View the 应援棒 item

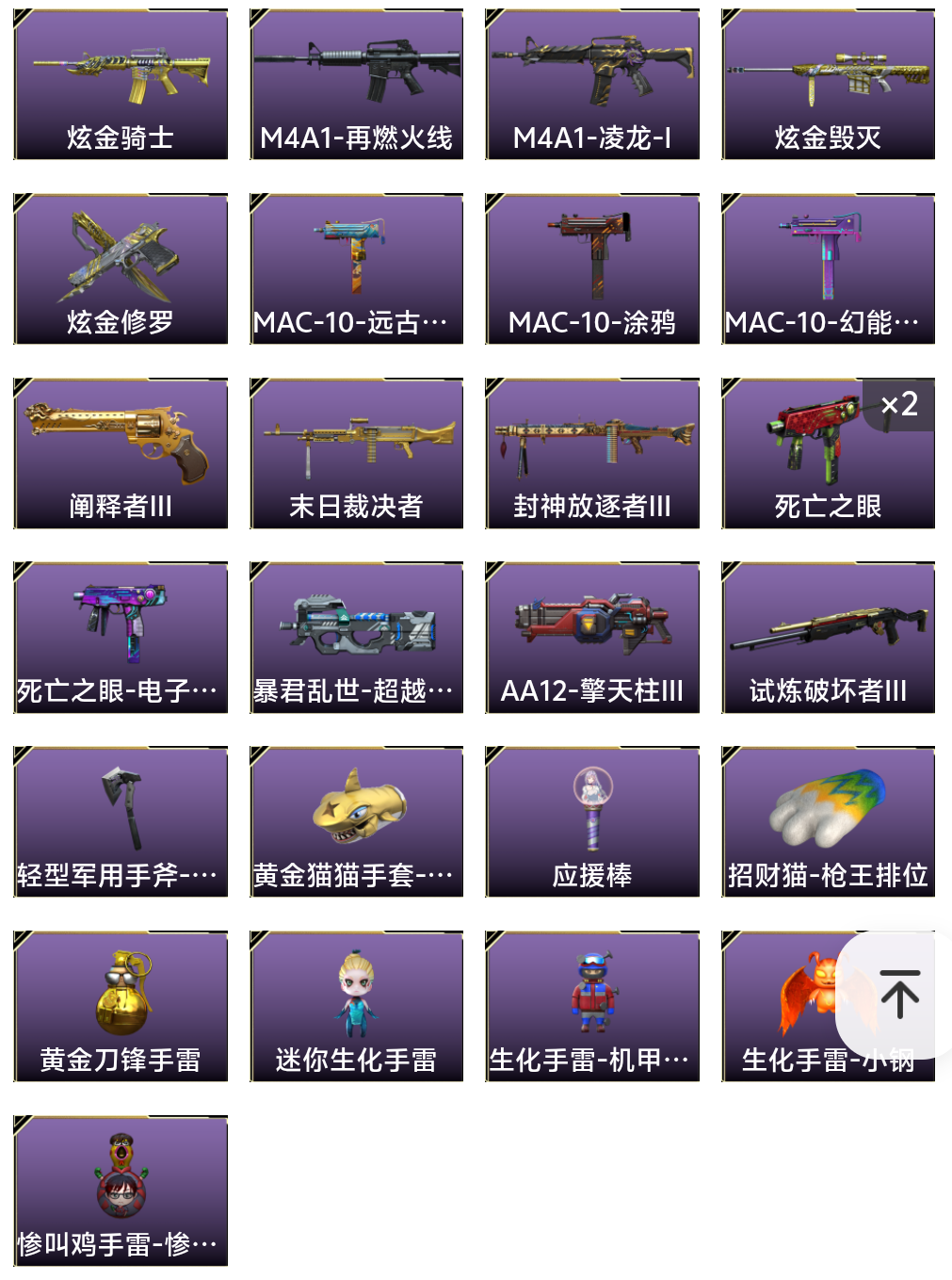592,821
